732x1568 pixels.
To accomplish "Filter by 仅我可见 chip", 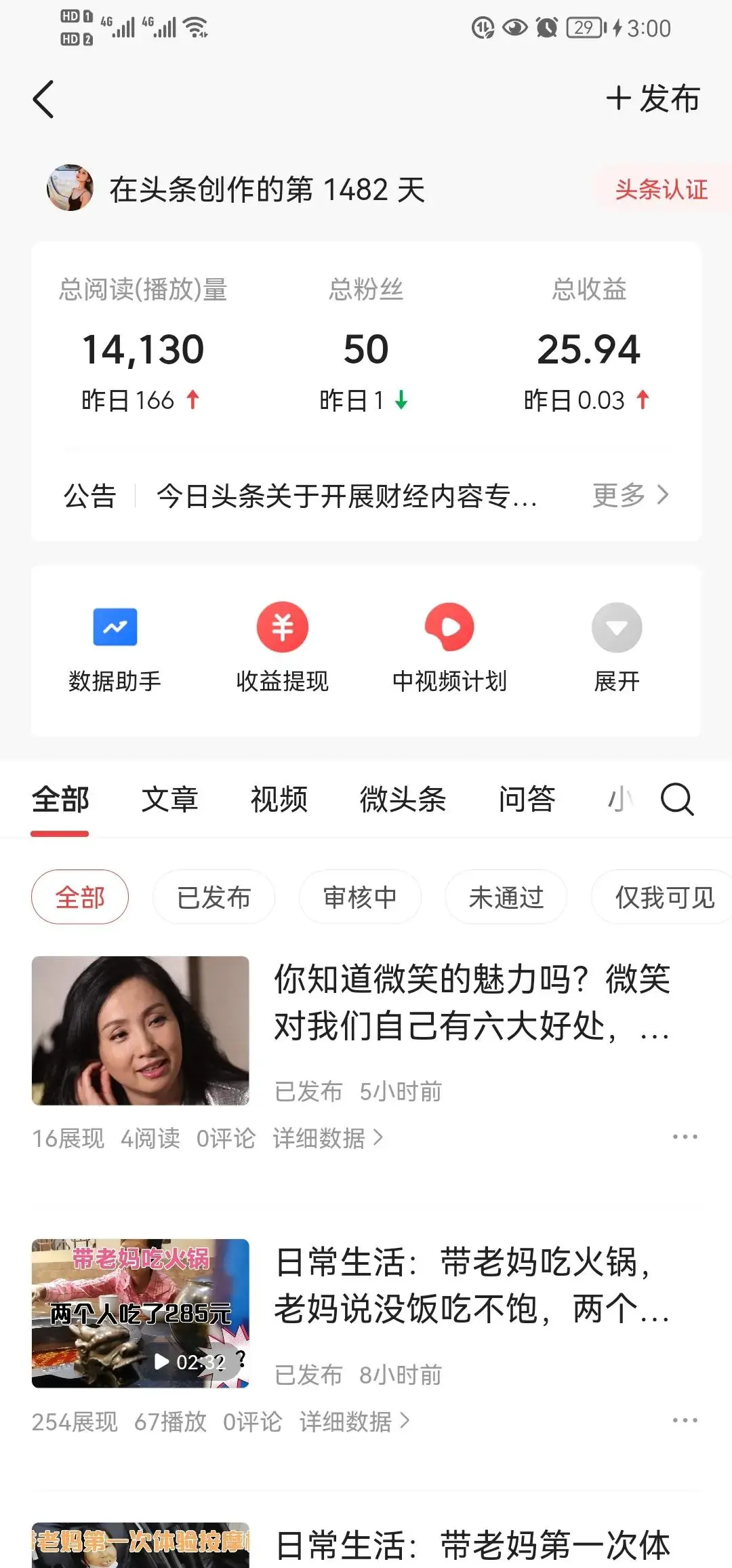I will point(664,897).
